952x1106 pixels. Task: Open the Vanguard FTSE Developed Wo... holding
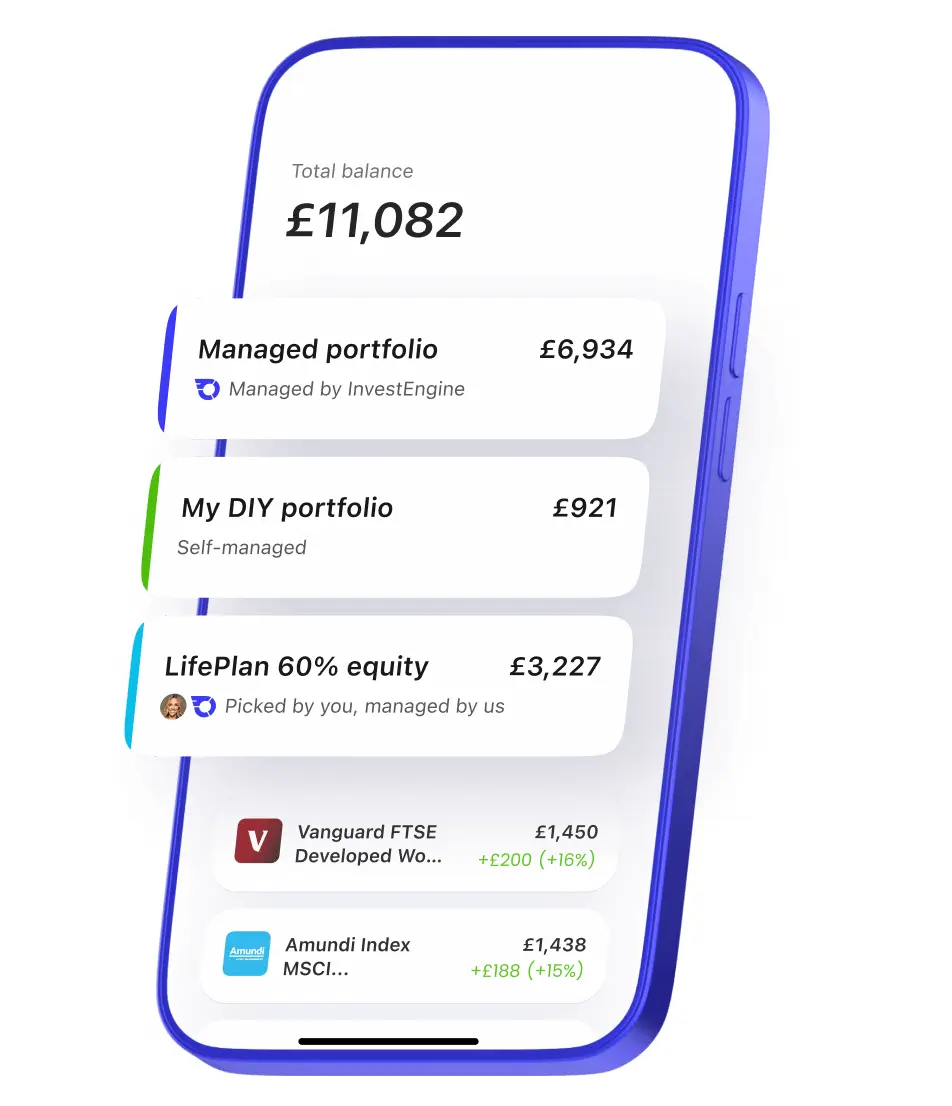(x=410, y=844)
